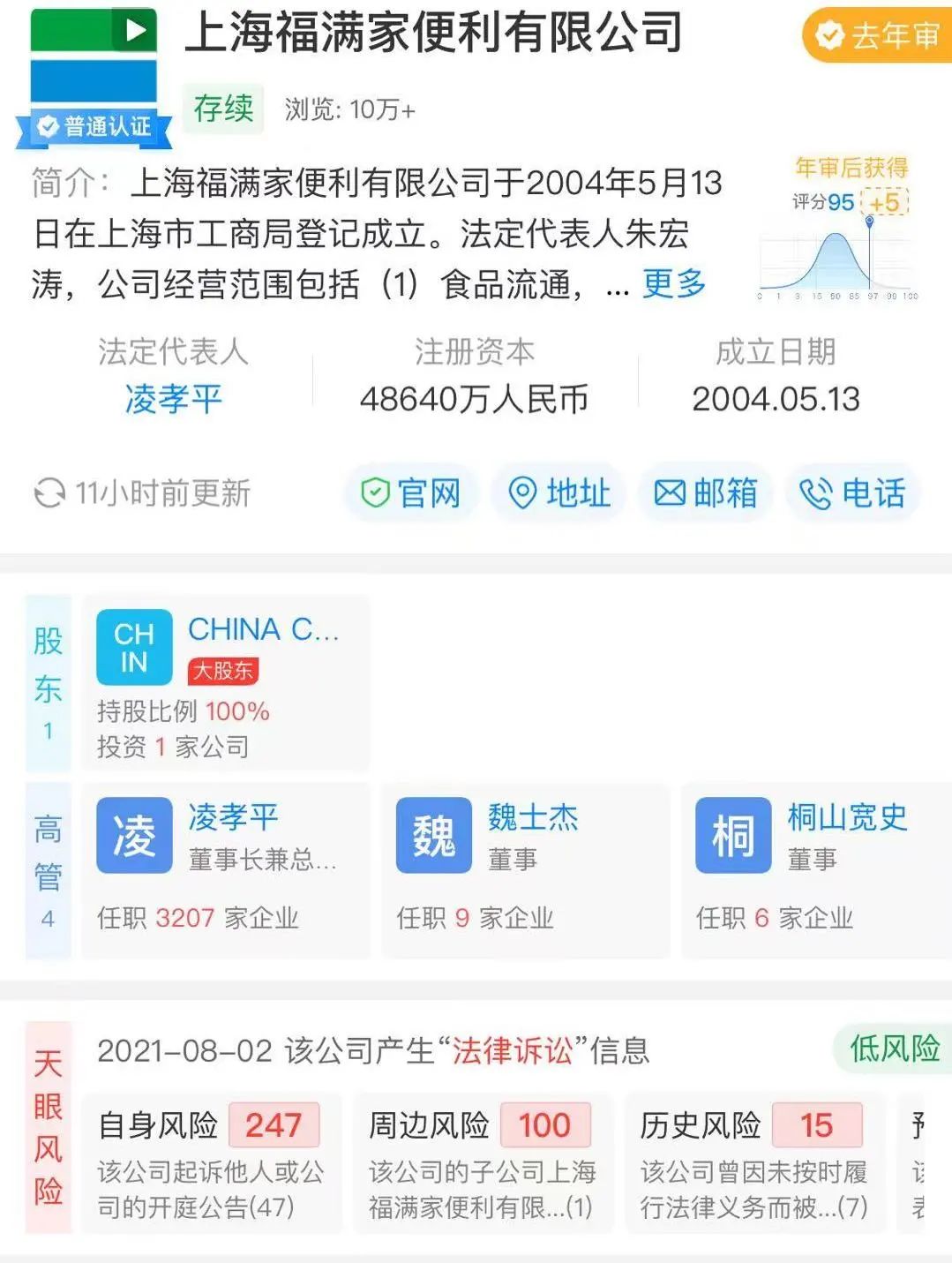Open the 官网 official website button
Viewport: 952px width, 1263px height.
411,492
